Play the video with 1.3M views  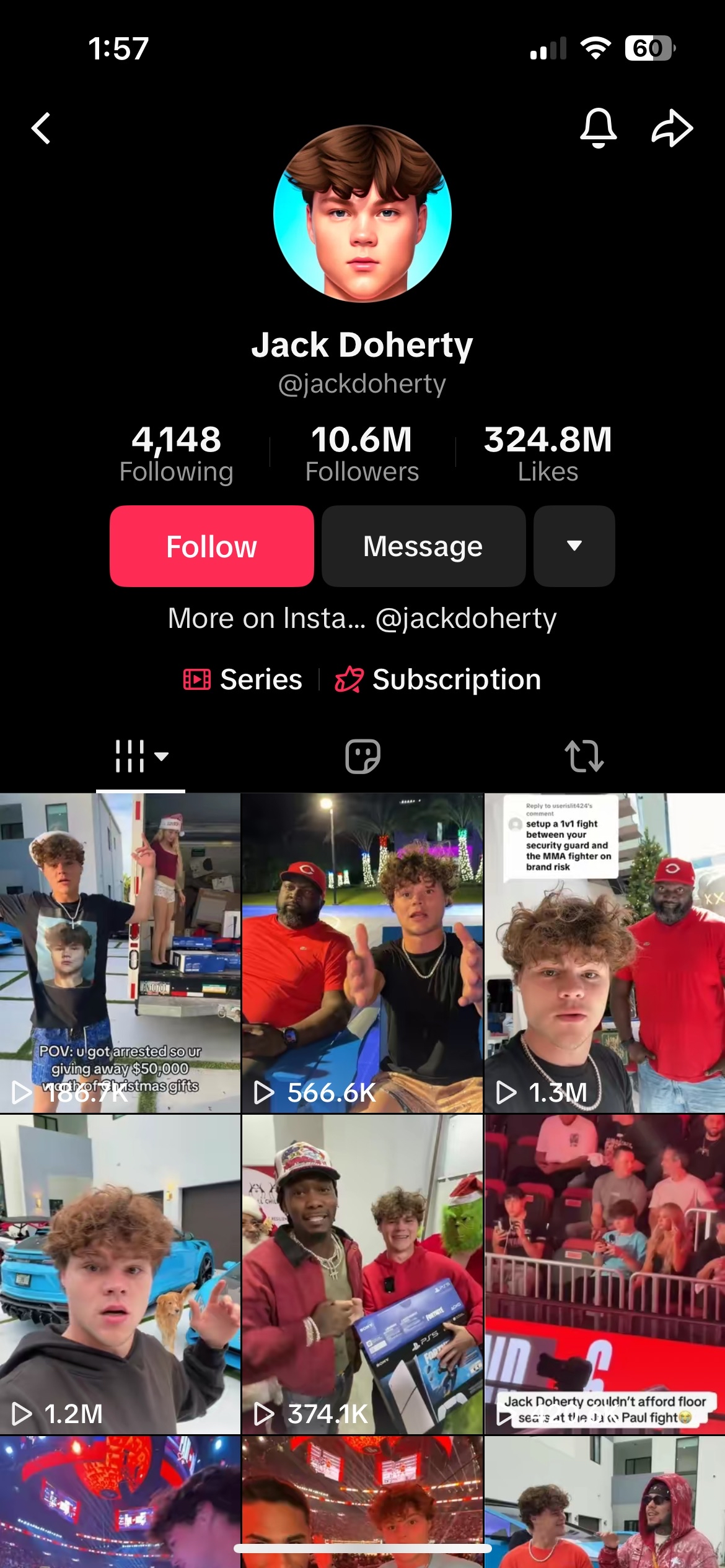click(605, 954)
